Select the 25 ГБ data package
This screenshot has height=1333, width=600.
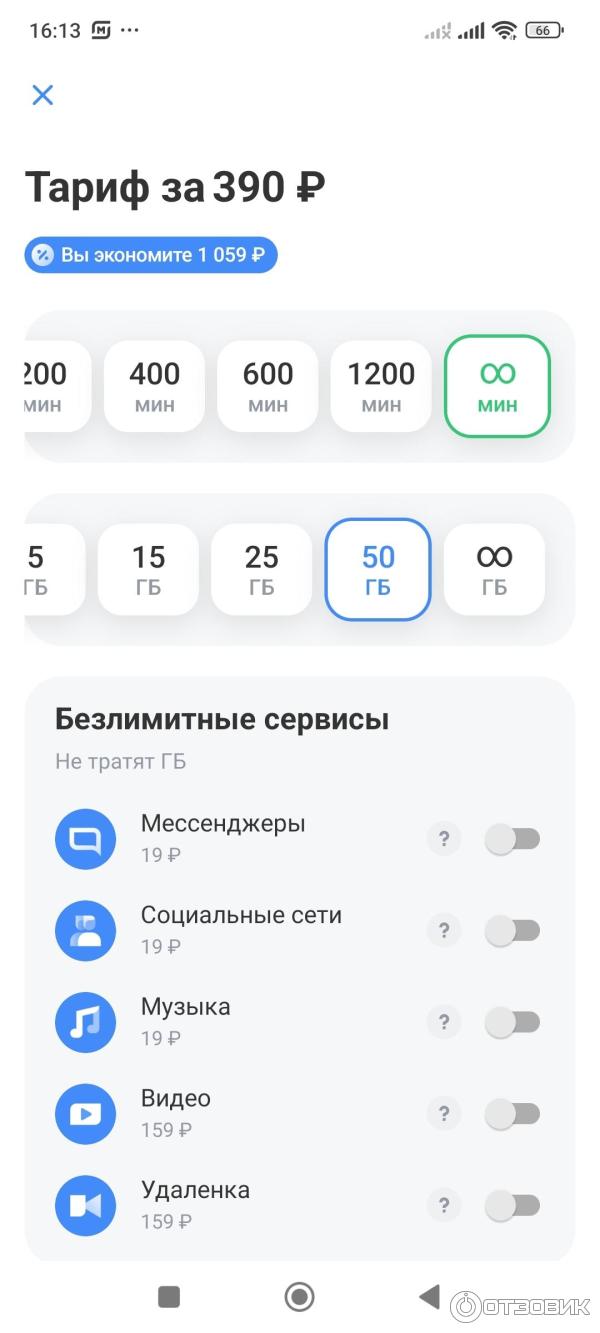[x=261, y=569]
